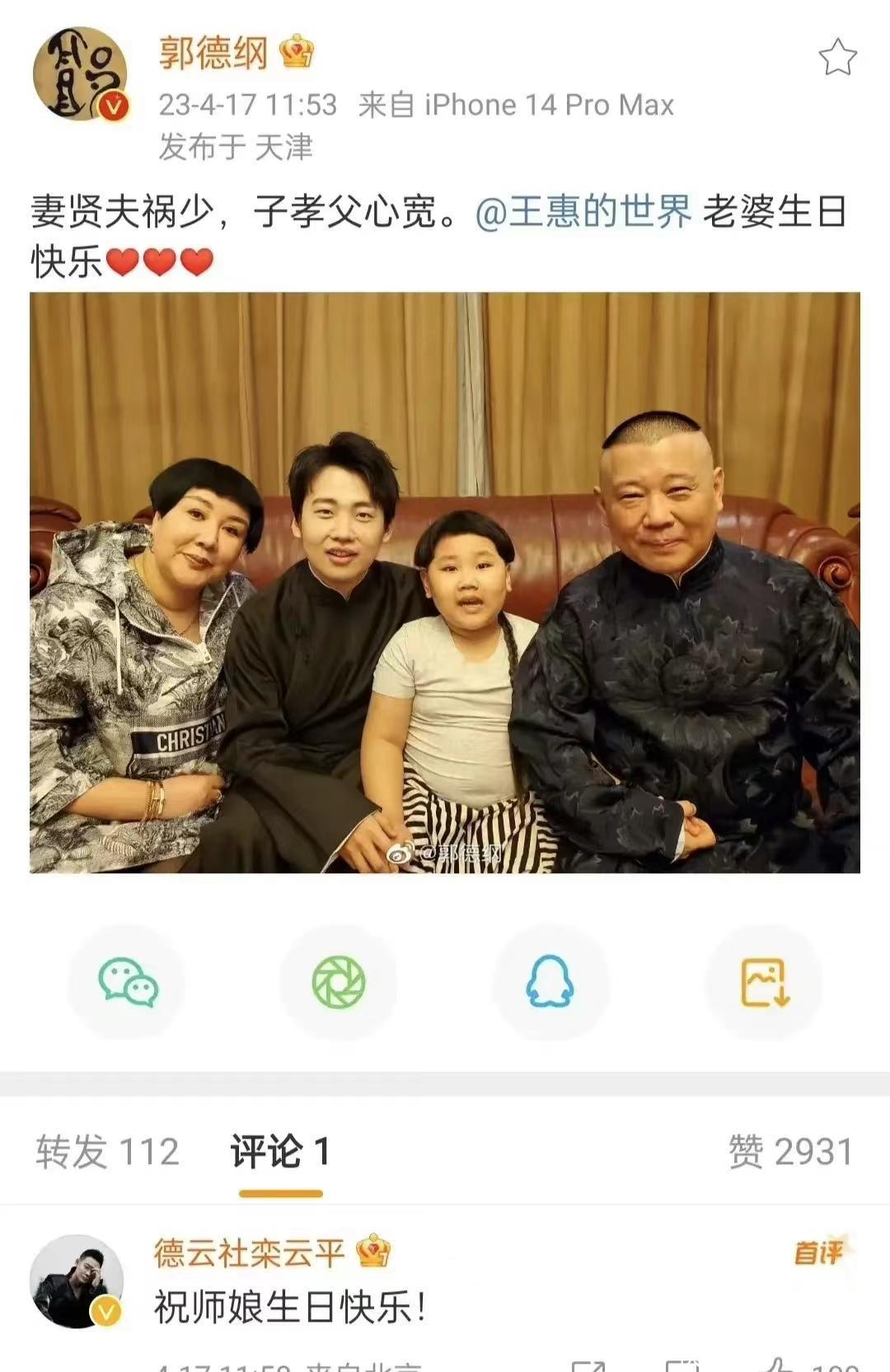Tap the username 德云社栾云平

coord(249,1254)
